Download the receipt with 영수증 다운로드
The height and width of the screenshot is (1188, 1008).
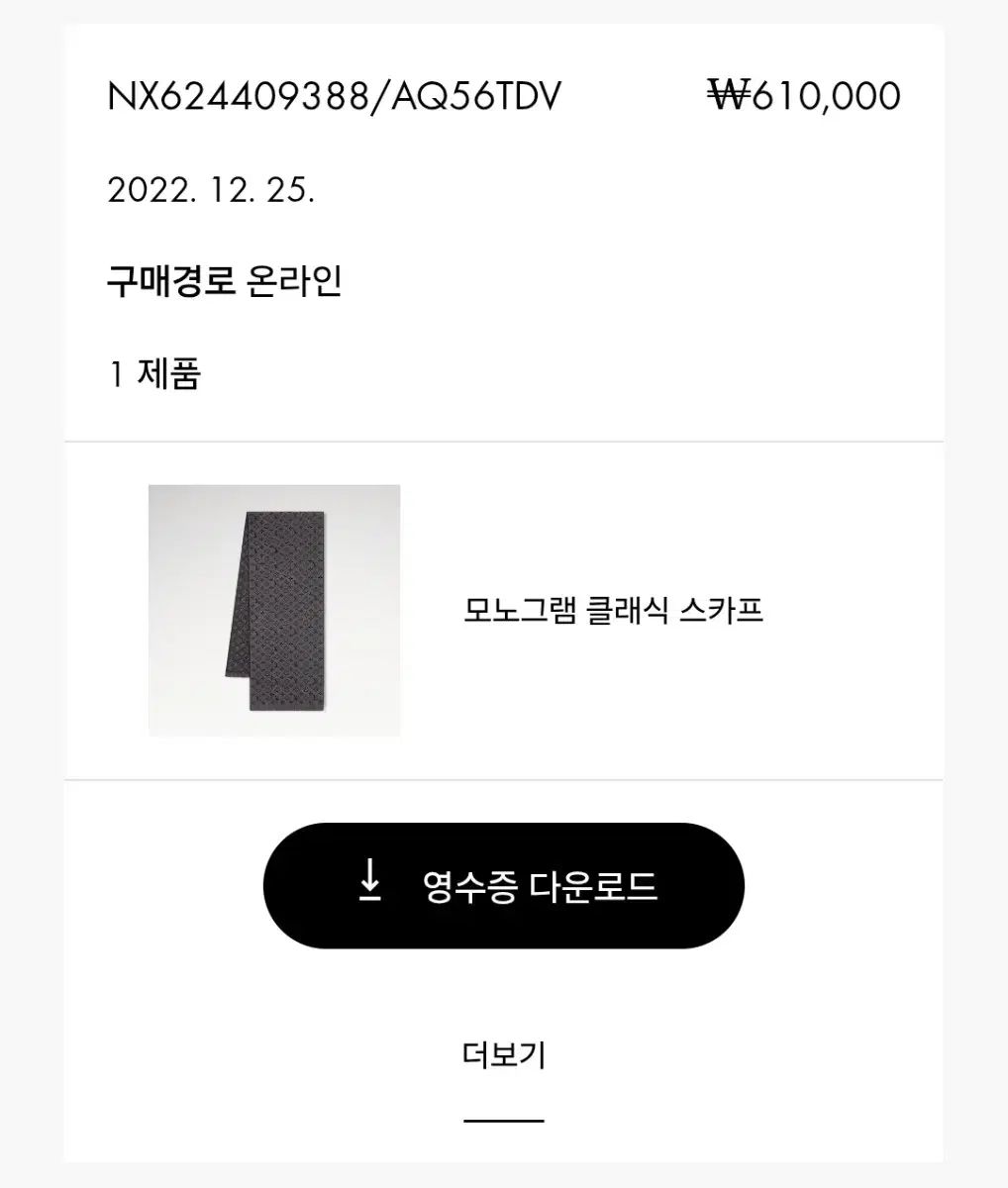tap(503, 885)
